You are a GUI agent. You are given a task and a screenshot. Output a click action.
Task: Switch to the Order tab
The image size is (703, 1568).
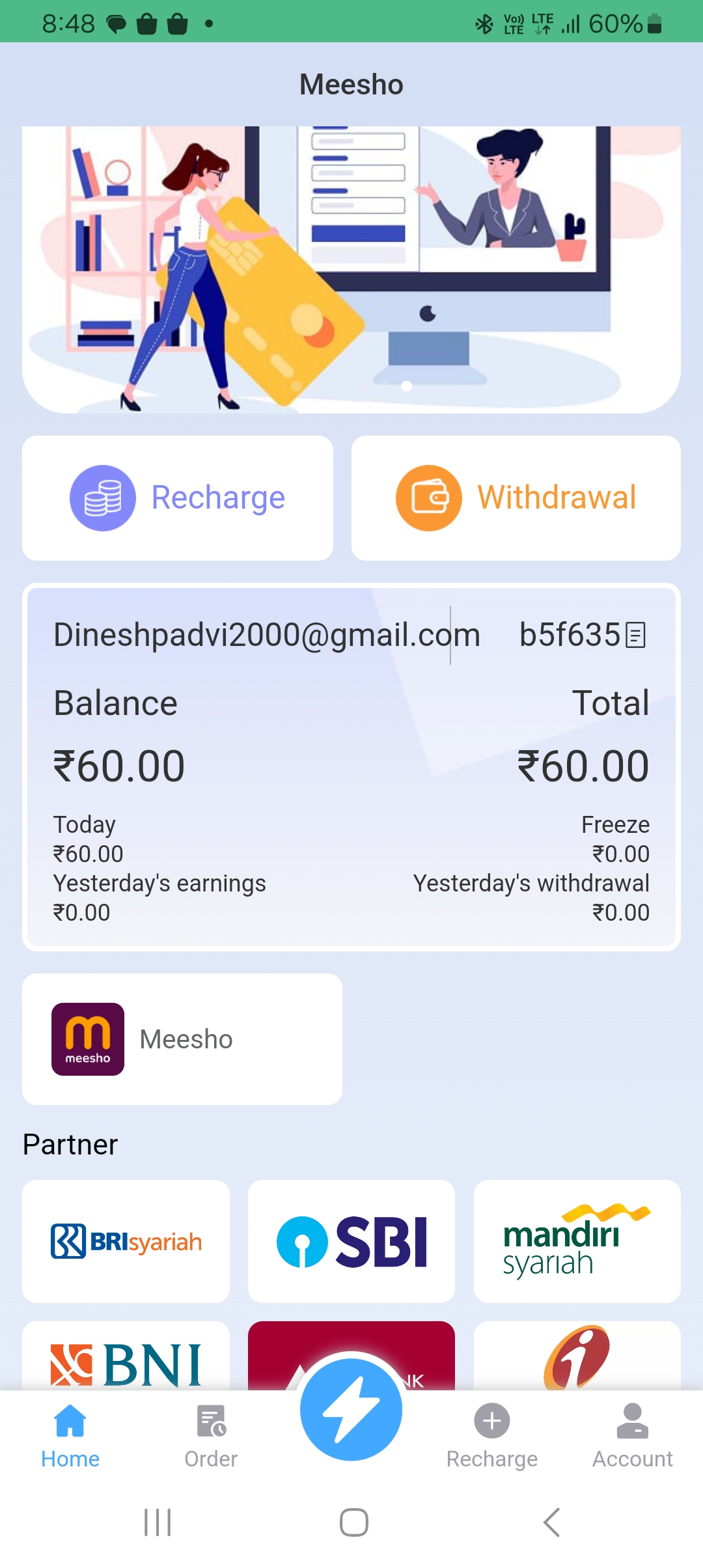point(211,1436)
